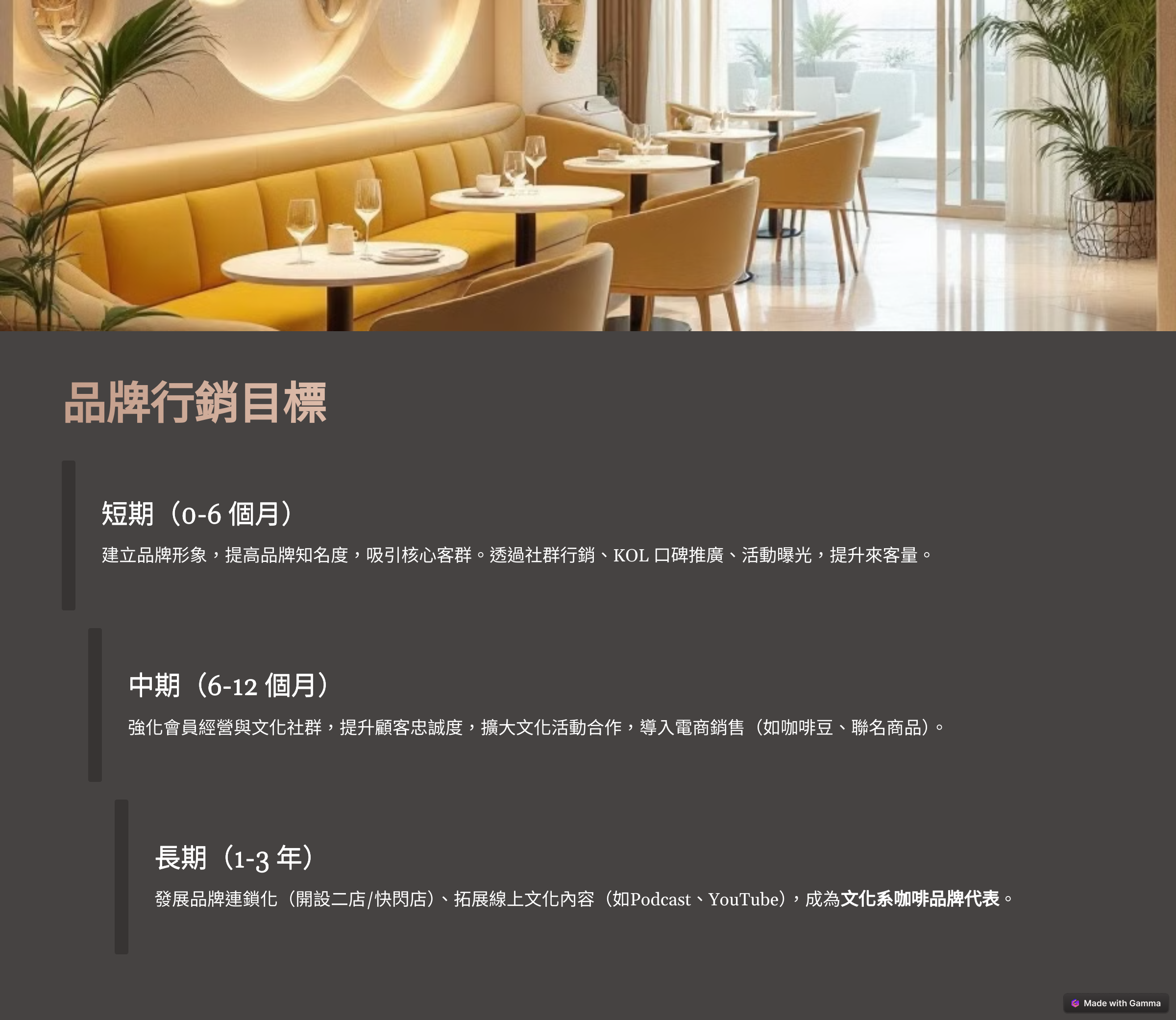Open the Made with Gamma badge

coord(1115,1003)
